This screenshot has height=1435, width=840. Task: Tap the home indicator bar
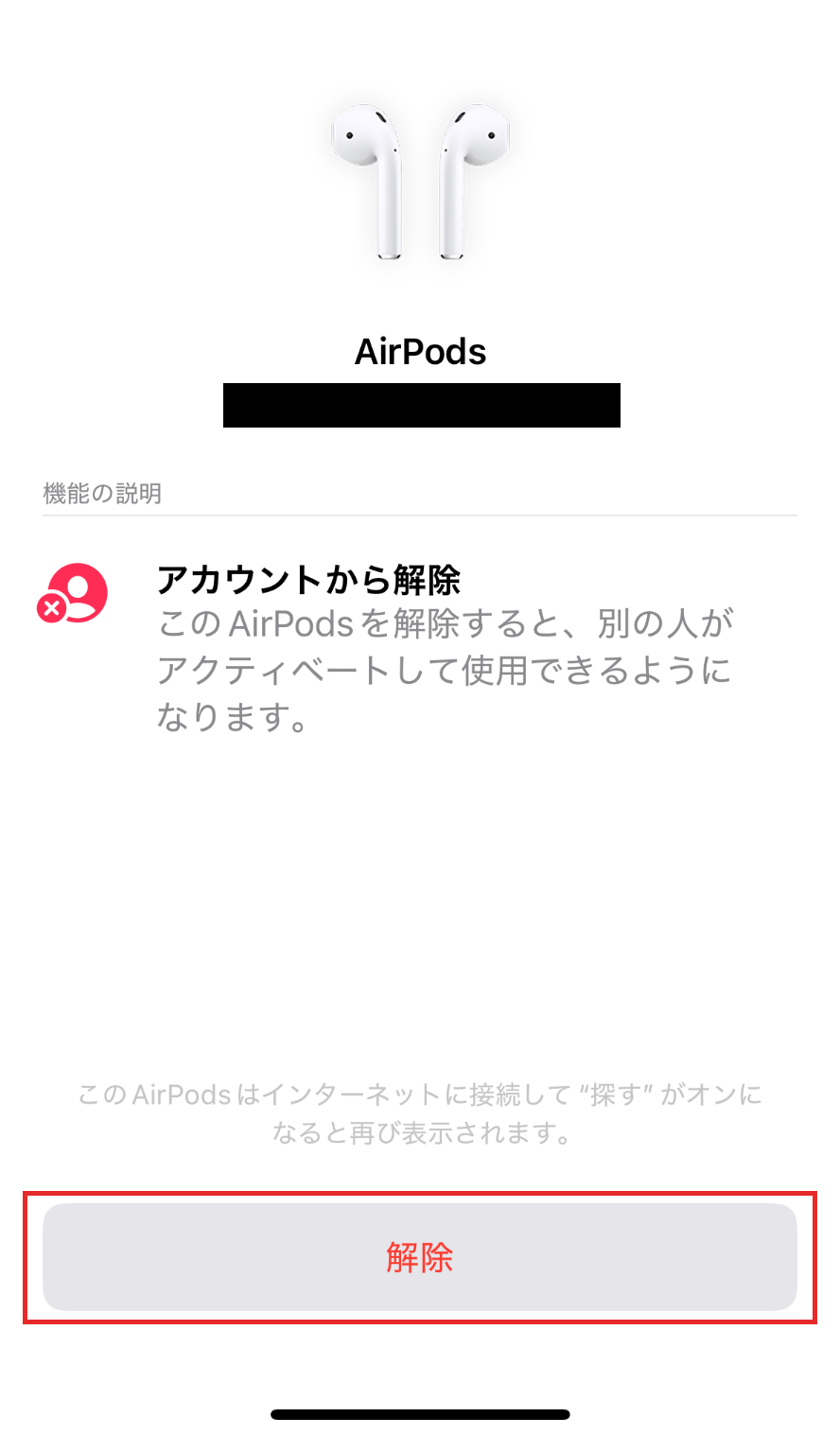click(x=420, y=1414)
